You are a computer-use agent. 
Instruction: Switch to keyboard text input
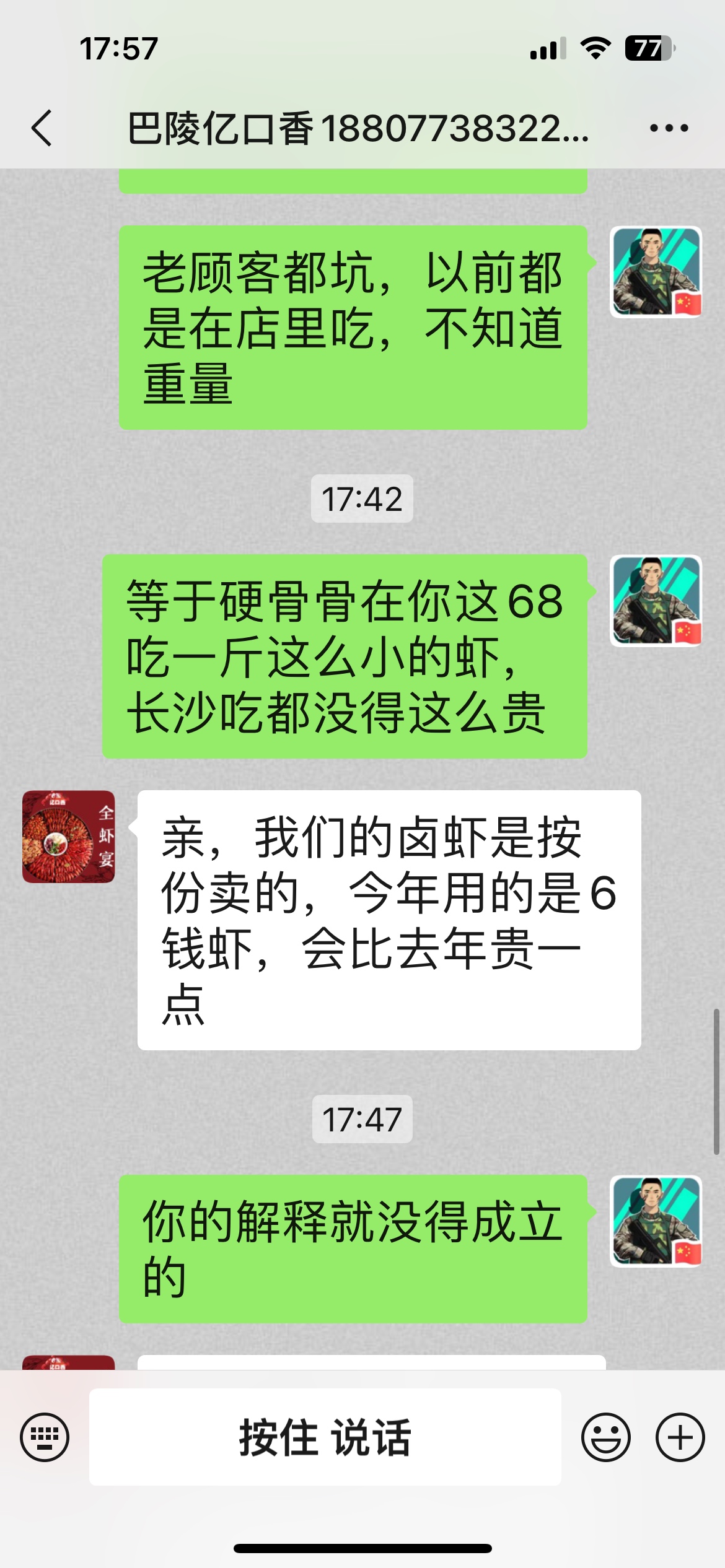coord(45,1437)
